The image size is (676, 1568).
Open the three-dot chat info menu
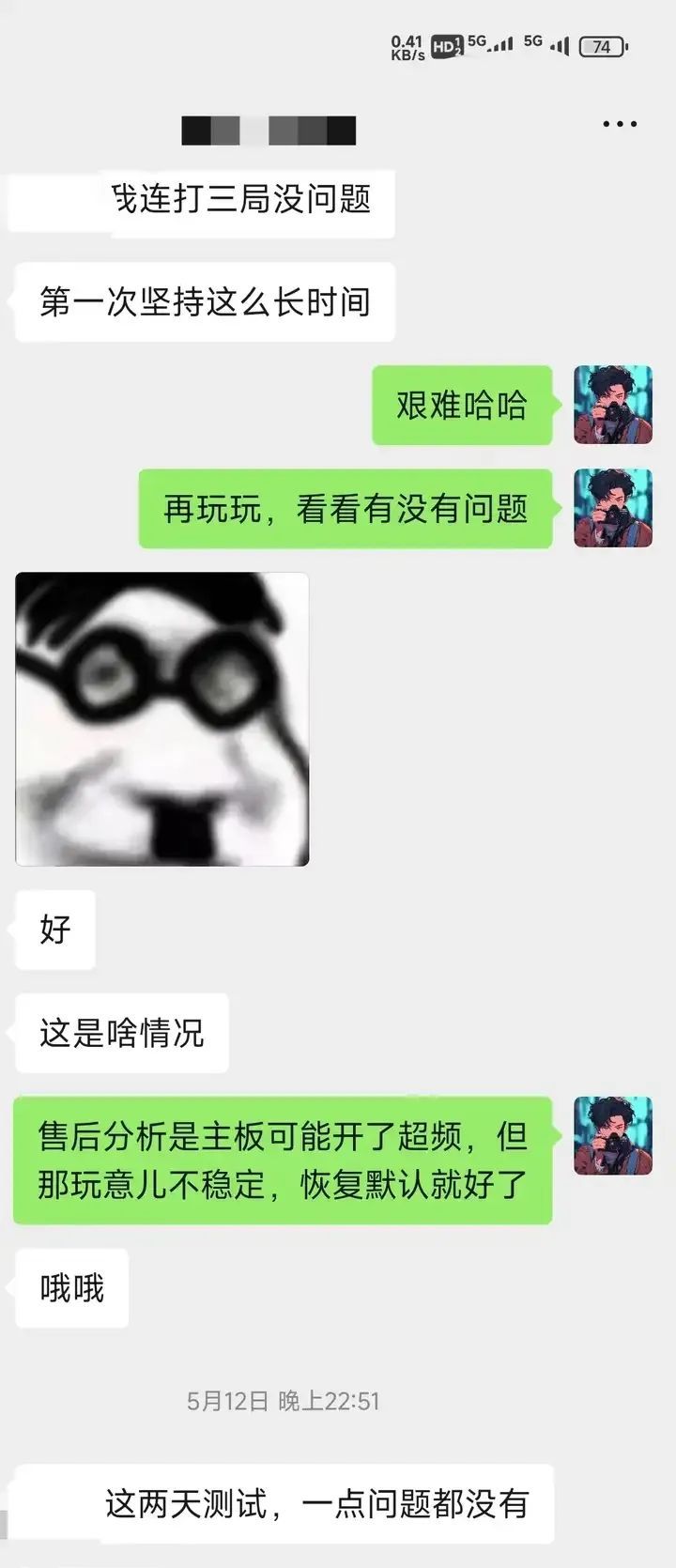pos(620,124)
